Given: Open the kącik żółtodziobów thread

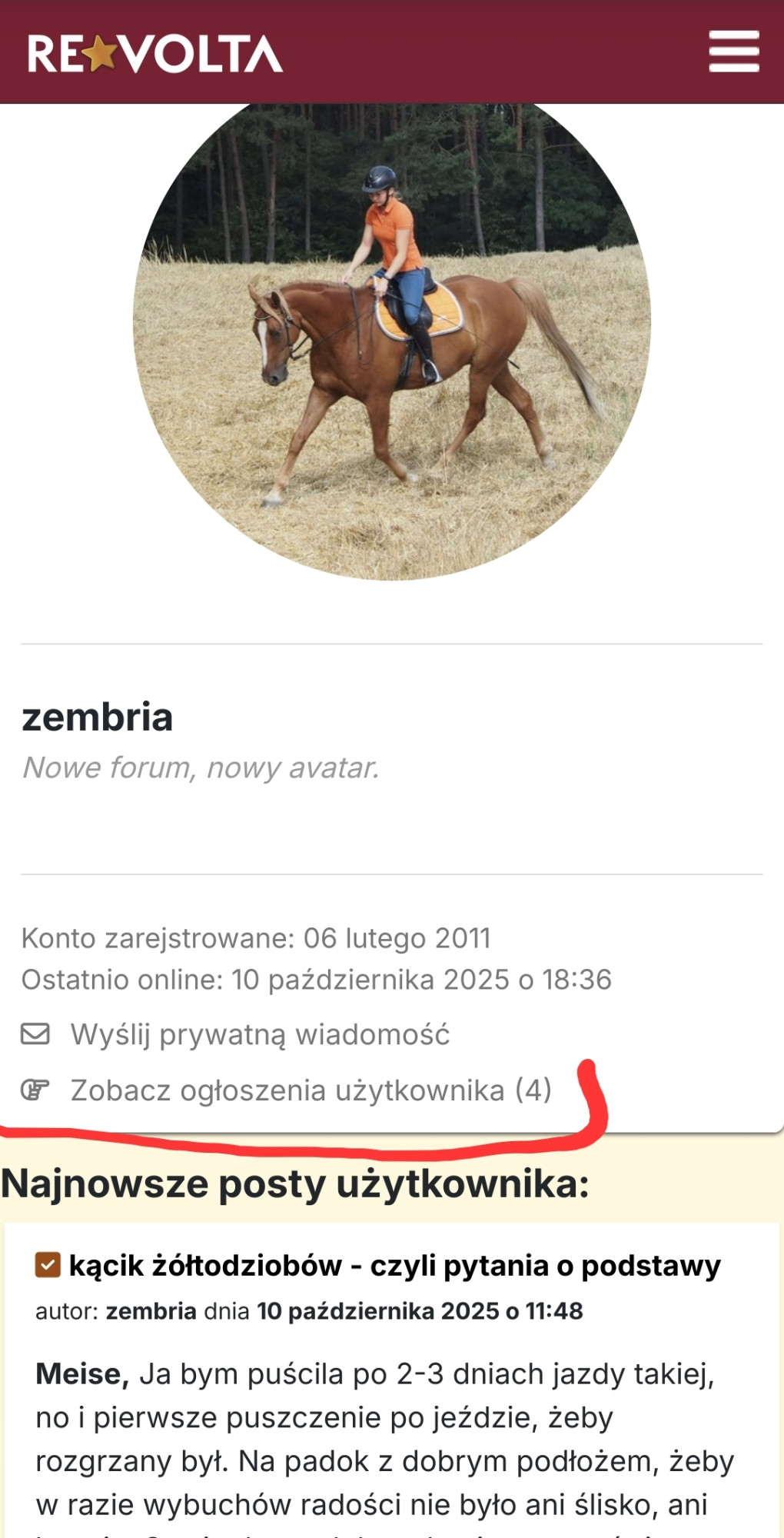Looking at the screenshot, I should point(394,1266).
